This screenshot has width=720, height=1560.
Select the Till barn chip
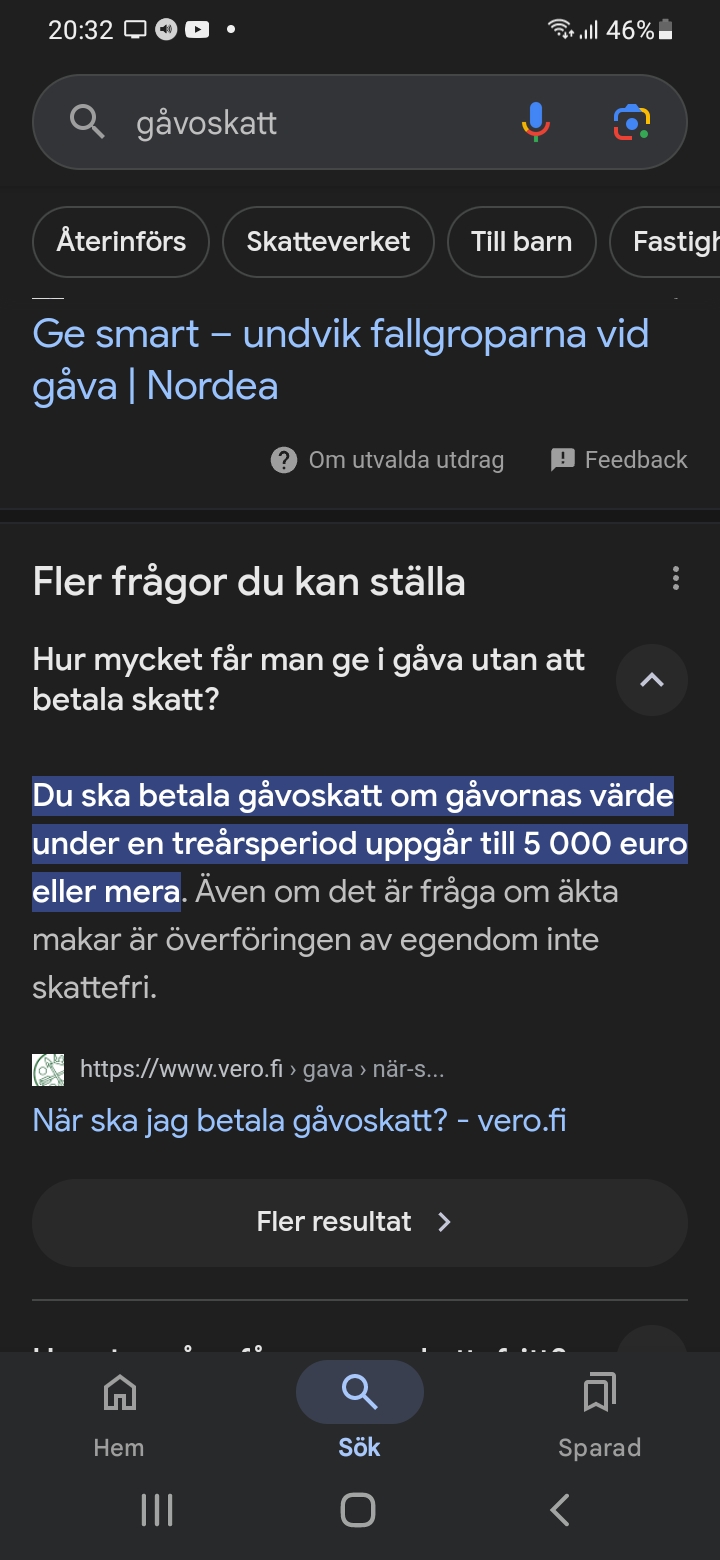tap(521, 241)
